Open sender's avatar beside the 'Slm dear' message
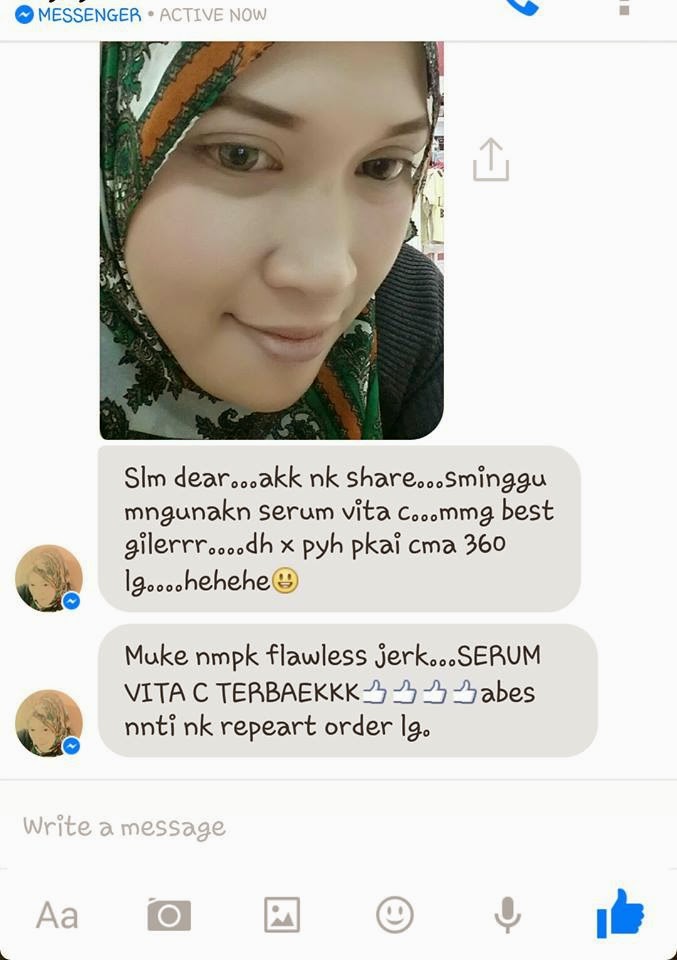This screenshot has height=960, width=677. coord(48,578)
